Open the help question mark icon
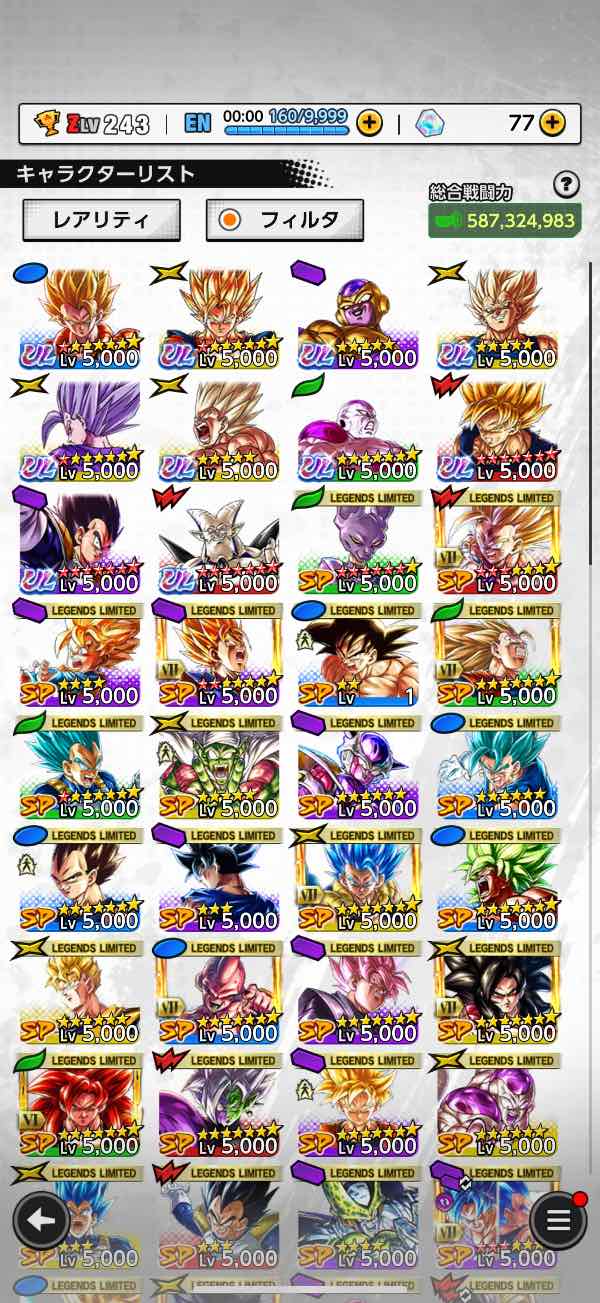 click(566, 184)
